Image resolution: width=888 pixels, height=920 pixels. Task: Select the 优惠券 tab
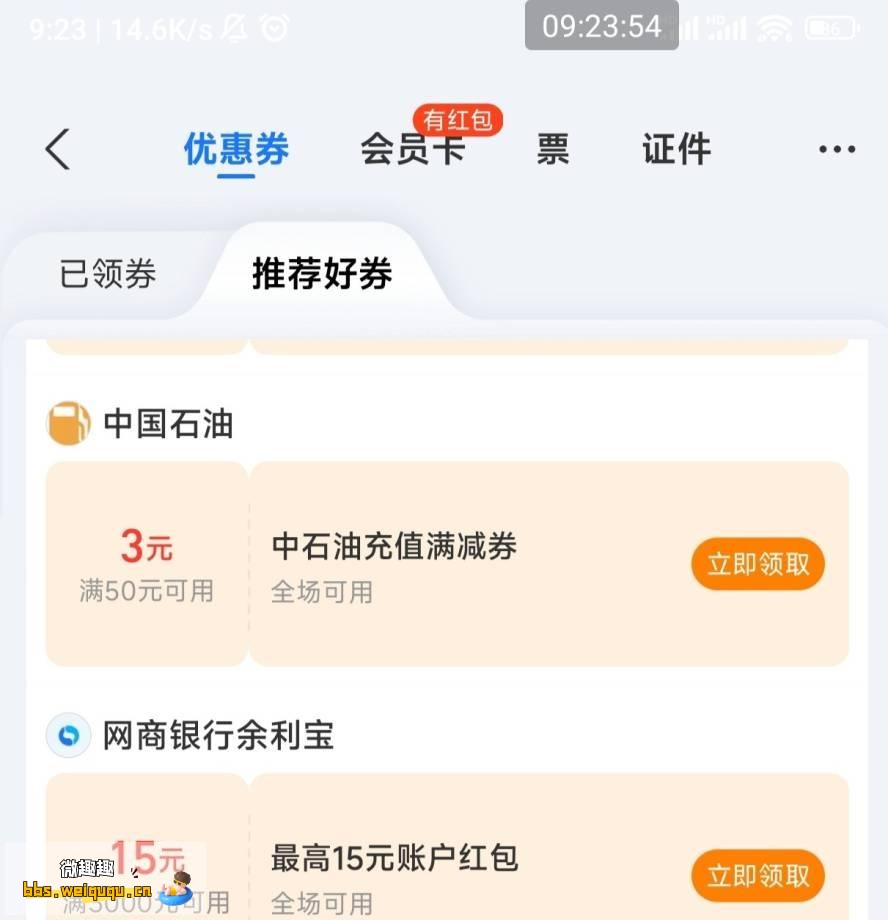point(236,150)
